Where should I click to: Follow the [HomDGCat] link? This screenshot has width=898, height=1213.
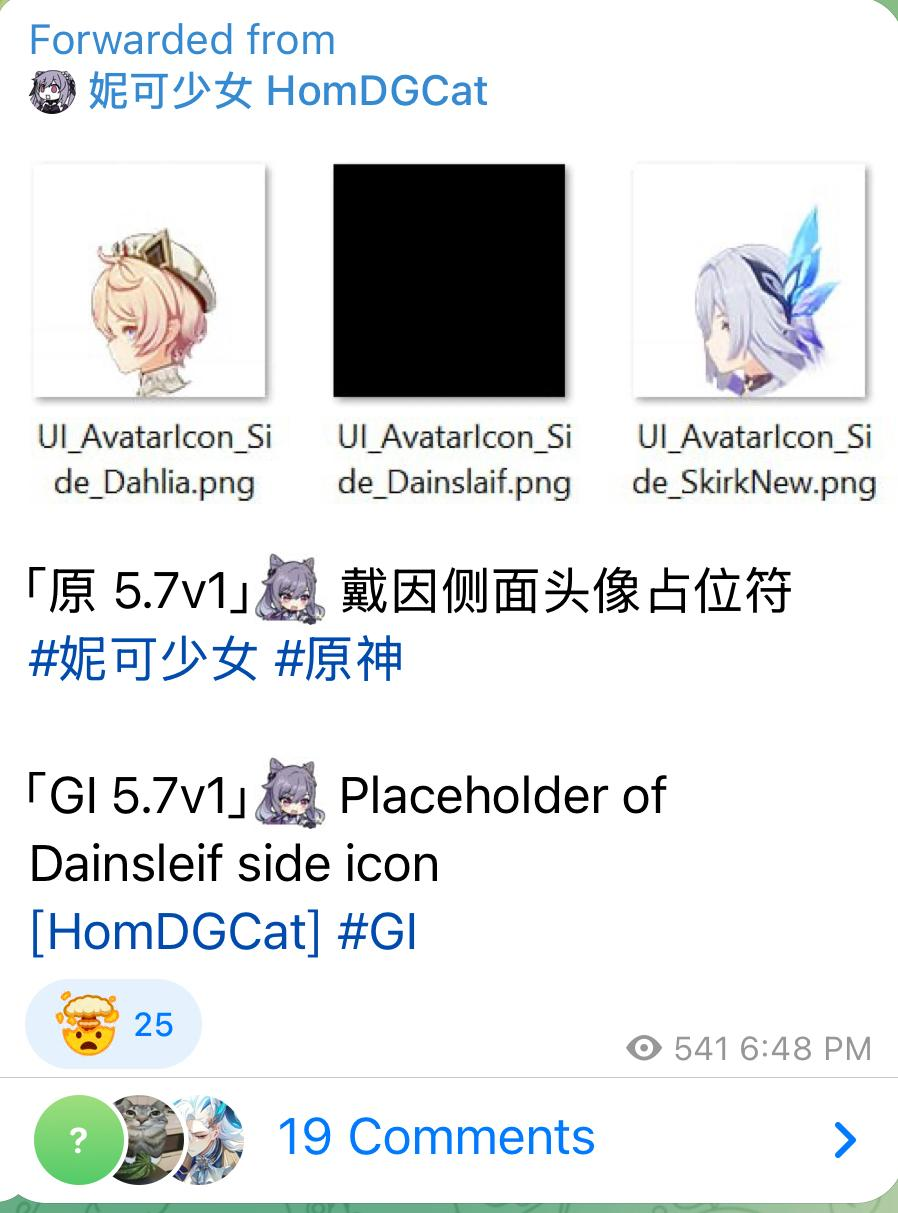point(175,932)
